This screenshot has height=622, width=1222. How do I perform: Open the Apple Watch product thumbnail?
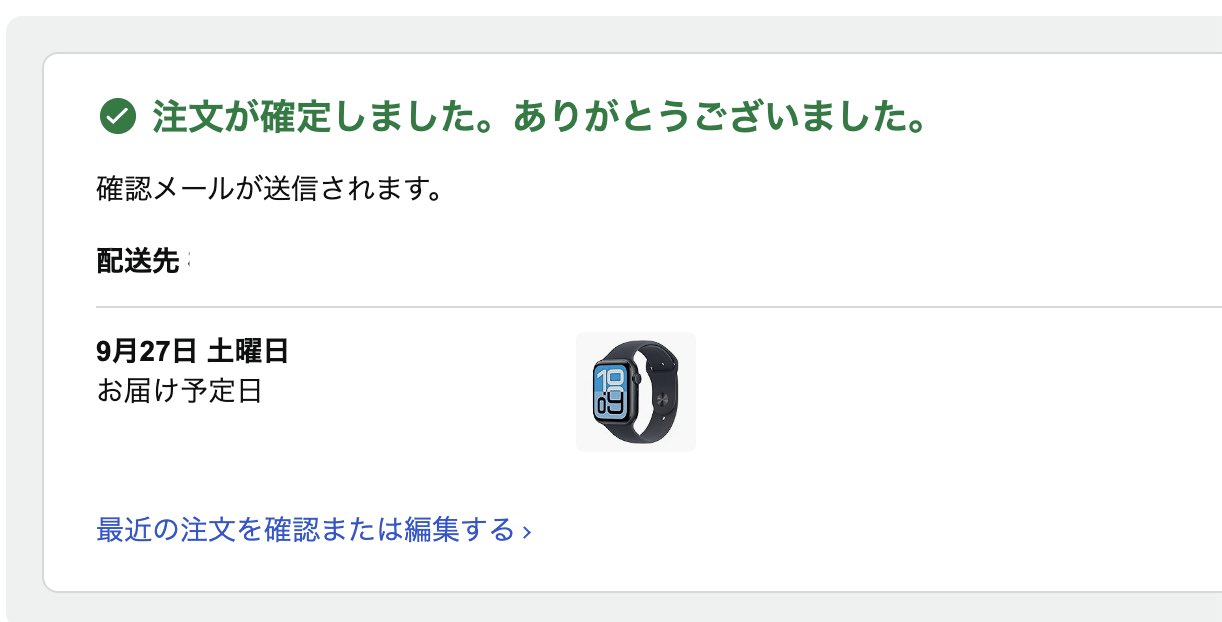click(635, 392)
